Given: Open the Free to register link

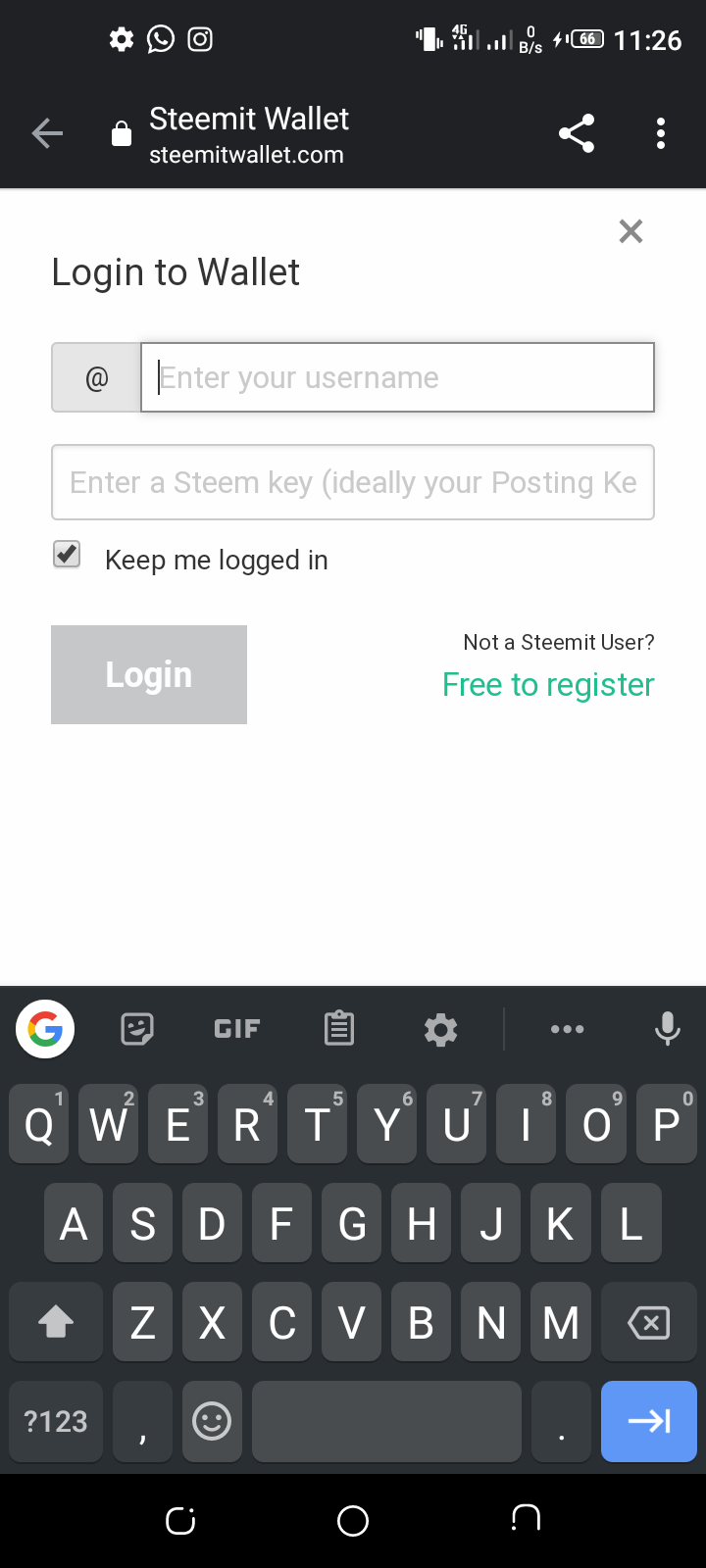Looking at the screenshot, I should [548, 684].
